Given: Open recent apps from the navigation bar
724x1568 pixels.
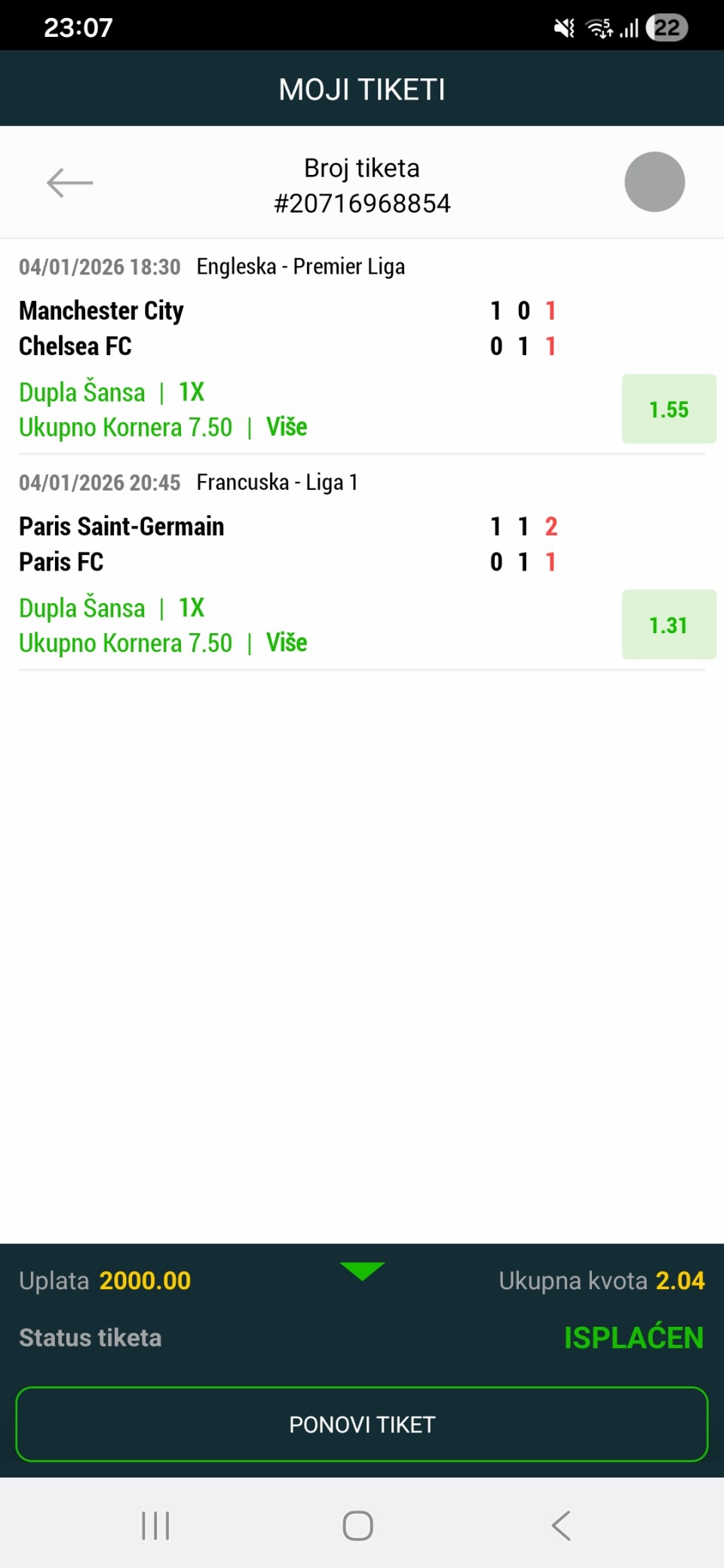Looking at the screenshot, I should [155, 1526].
